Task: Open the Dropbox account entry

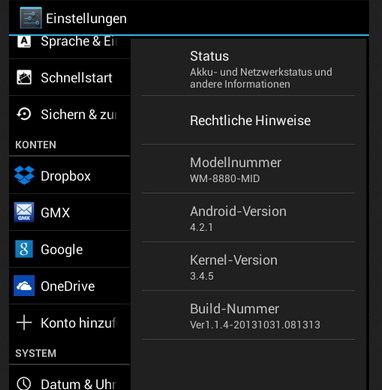Action: [69, 175]
